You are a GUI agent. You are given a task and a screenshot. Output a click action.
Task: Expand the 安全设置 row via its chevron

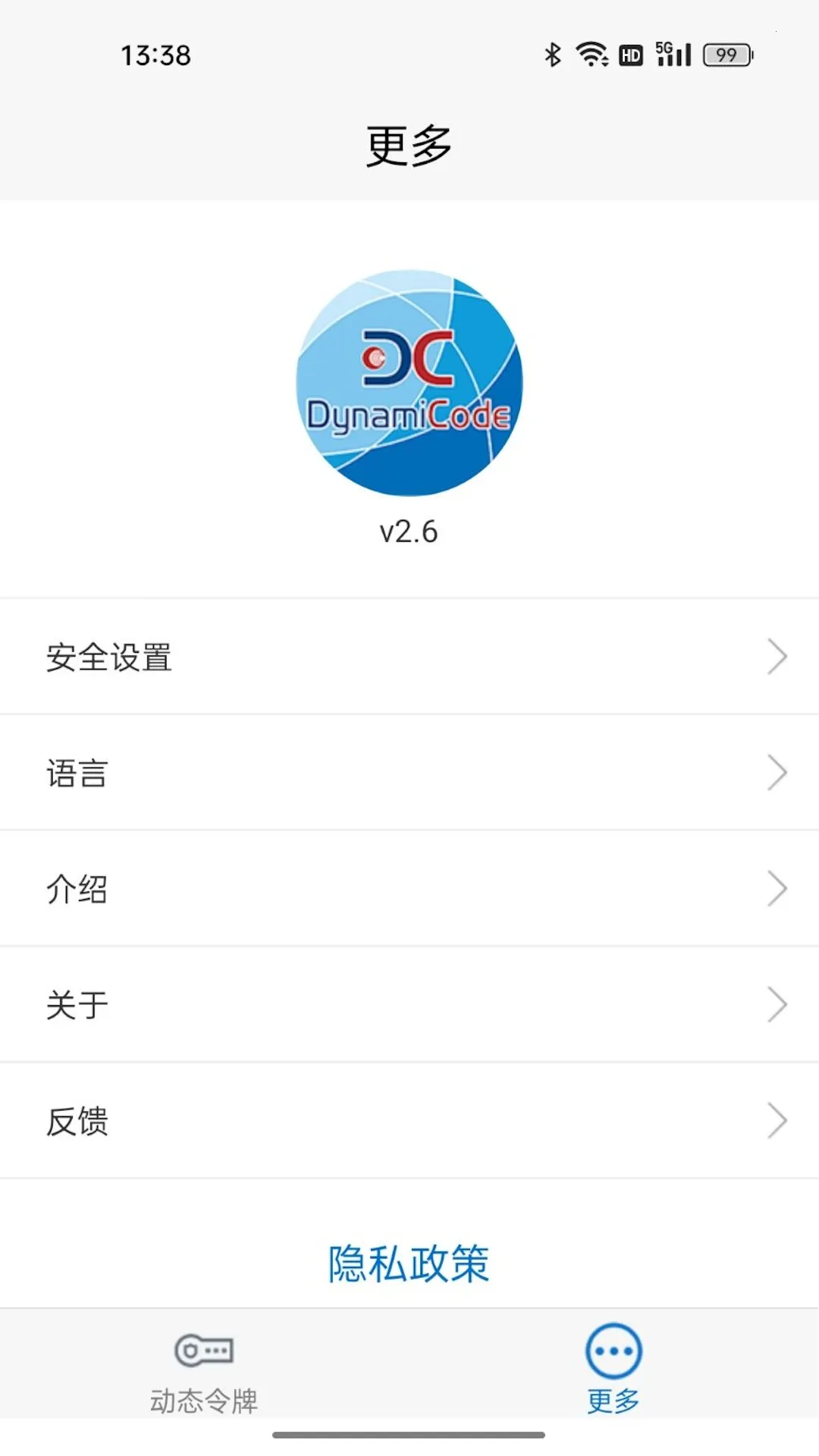point(778,657)
